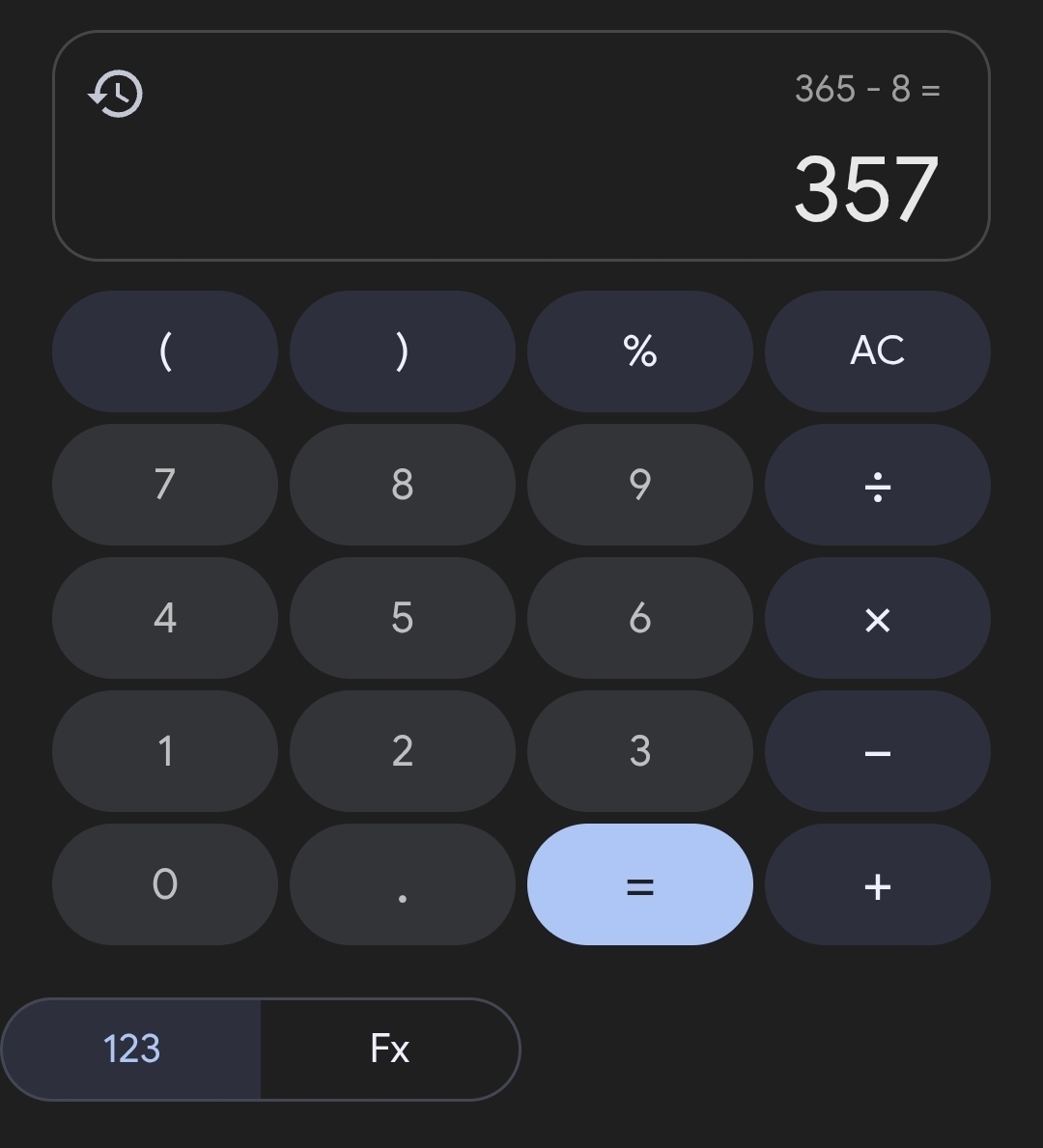Enter the digit 8
Viewport: 1043px width, 1148px height.
tap(402, 485)
